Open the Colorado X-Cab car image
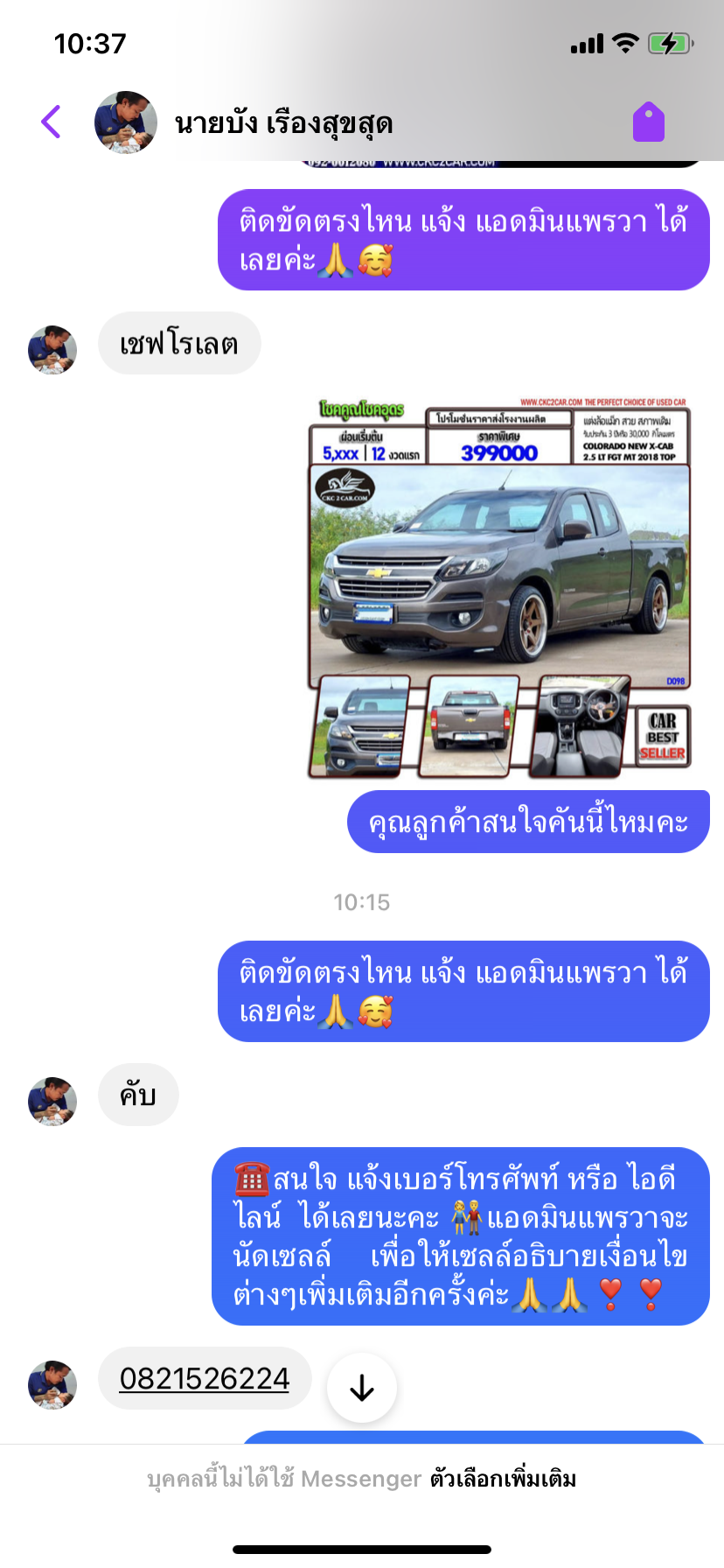 (x=500, y=586)
